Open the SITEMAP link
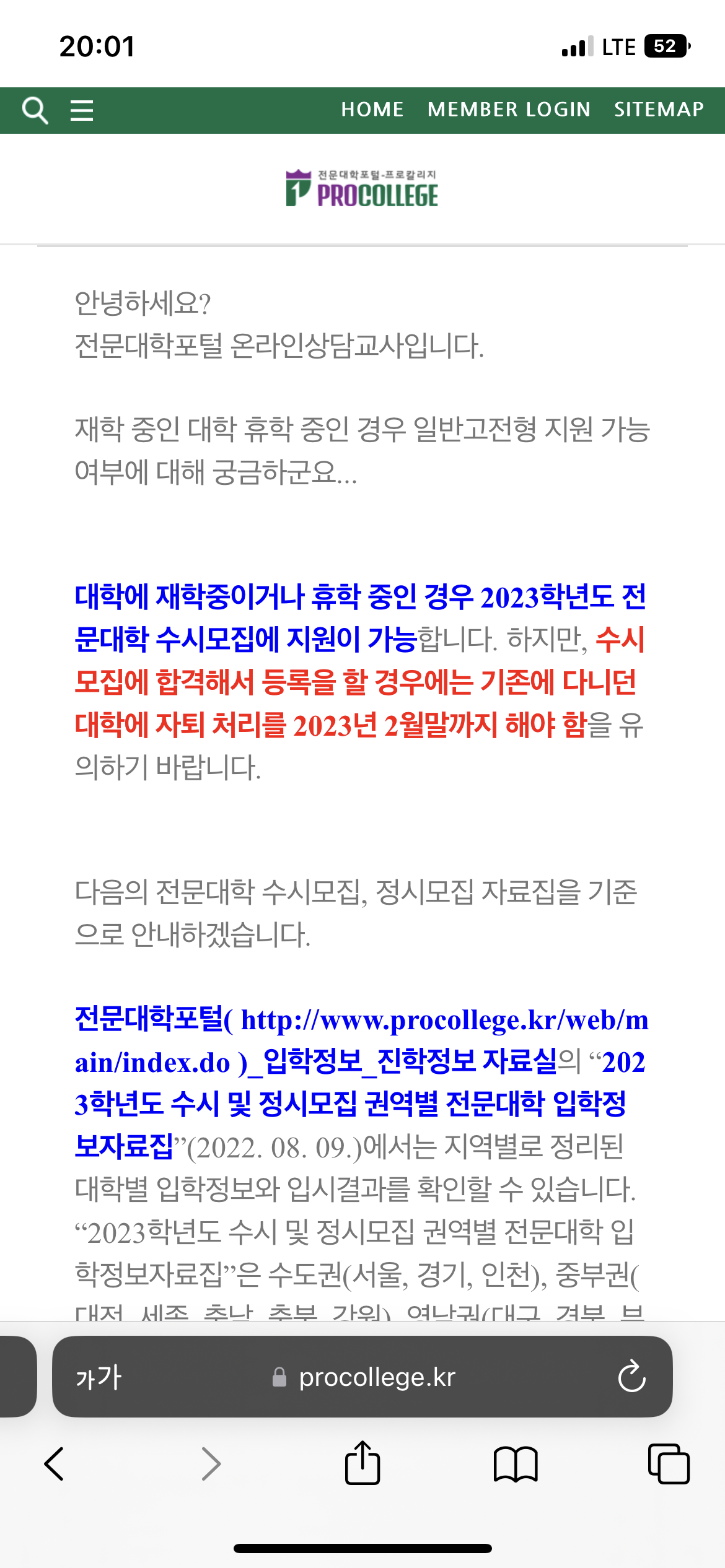The width and height of the screenshot is (725, 1568). [659, 110]
